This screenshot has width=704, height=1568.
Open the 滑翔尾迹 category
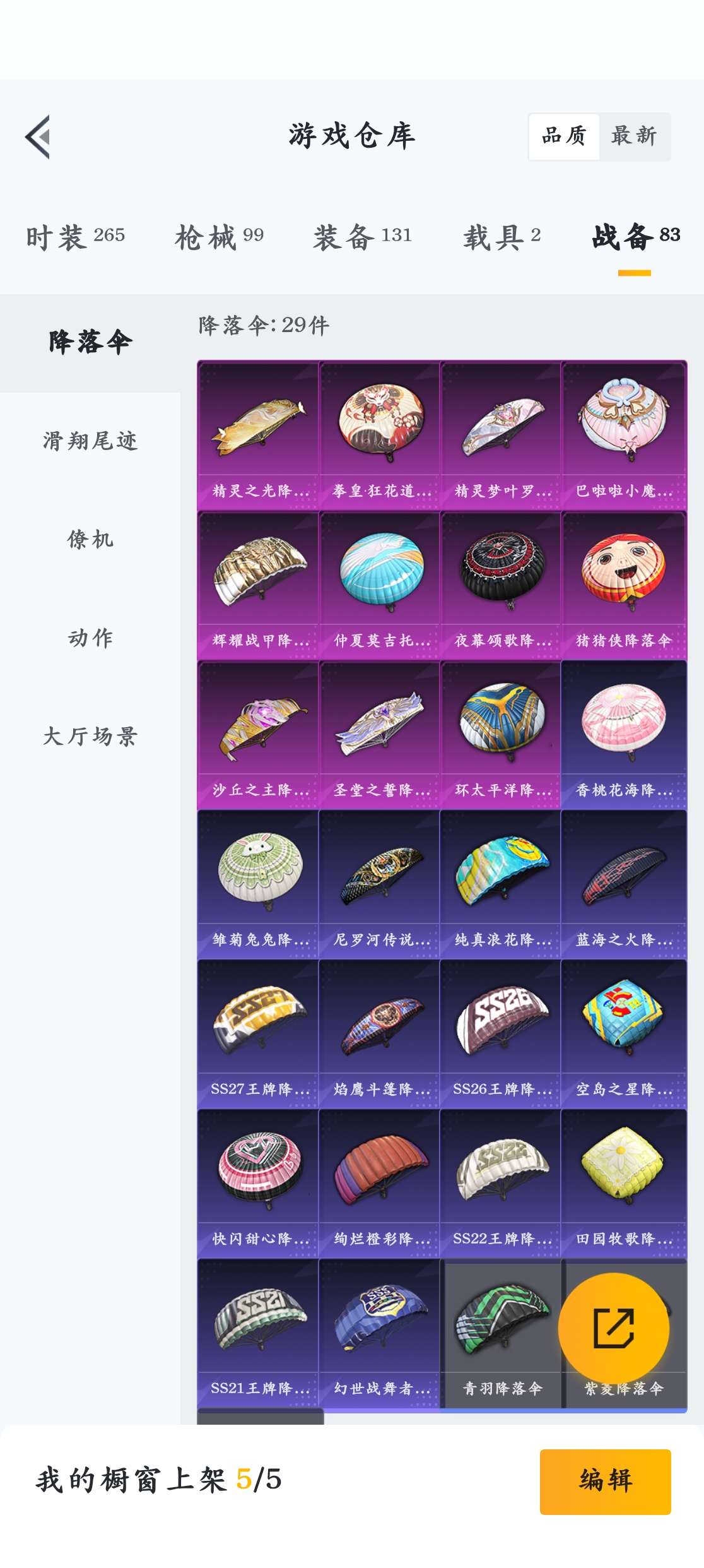90,441
